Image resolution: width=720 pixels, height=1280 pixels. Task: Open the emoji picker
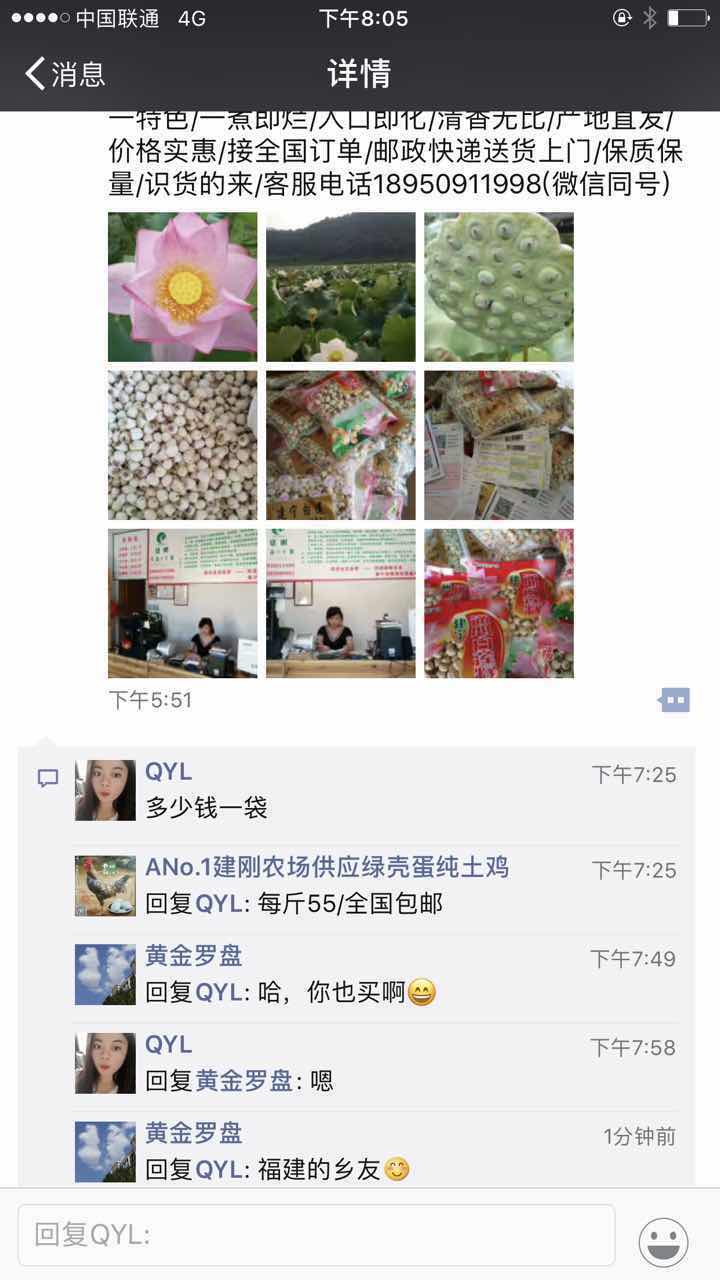(663, 1241)
